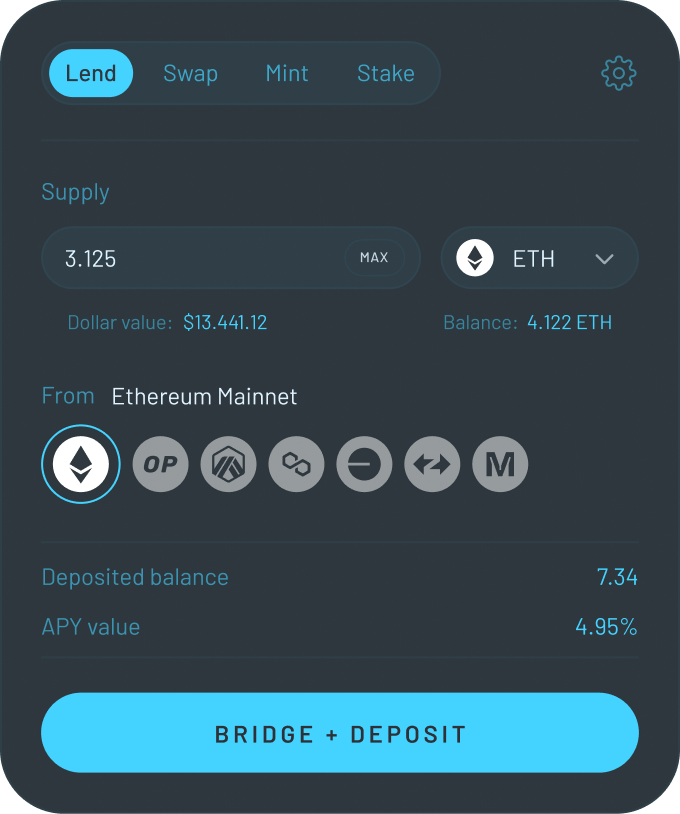This screenshot has width=680, height=814.
Task: Tap the supply amount field showing 3.125
Action: coord(190,258)
